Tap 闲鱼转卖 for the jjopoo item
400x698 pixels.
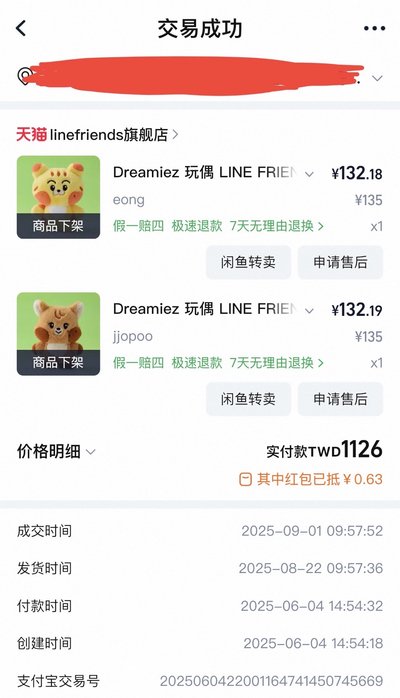[x=248, y=399]
